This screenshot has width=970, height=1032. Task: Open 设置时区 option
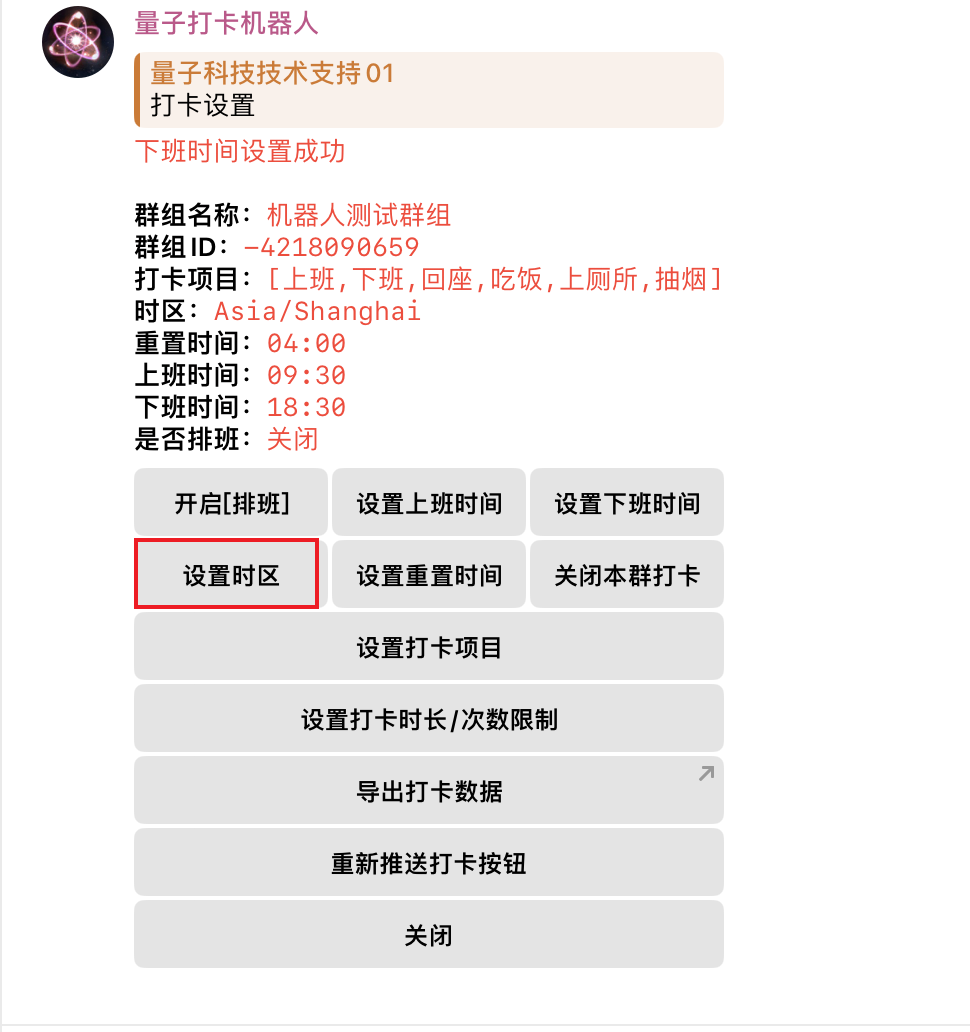pyautogui.click(x=229, y=574)
